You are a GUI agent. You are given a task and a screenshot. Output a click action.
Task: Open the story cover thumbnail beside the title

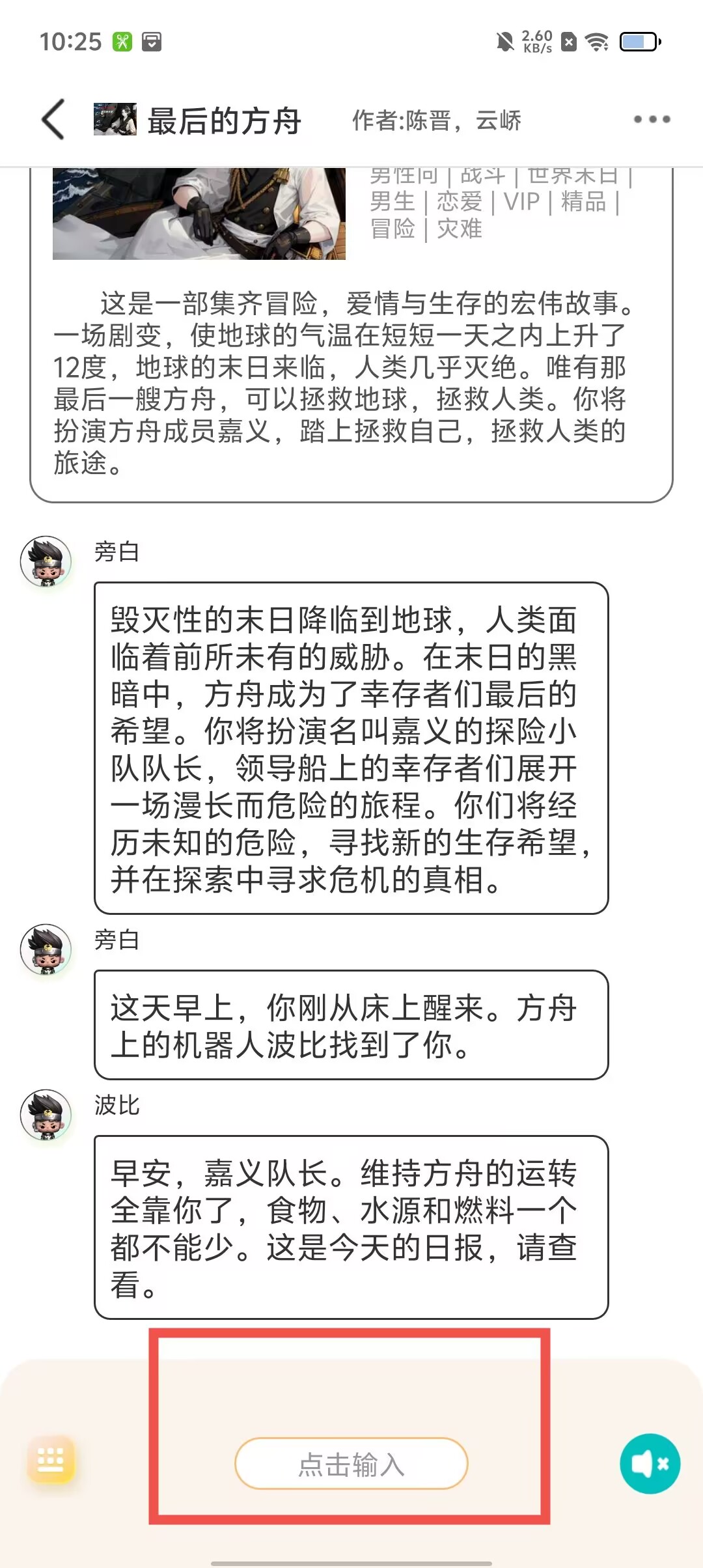(115, 120)
